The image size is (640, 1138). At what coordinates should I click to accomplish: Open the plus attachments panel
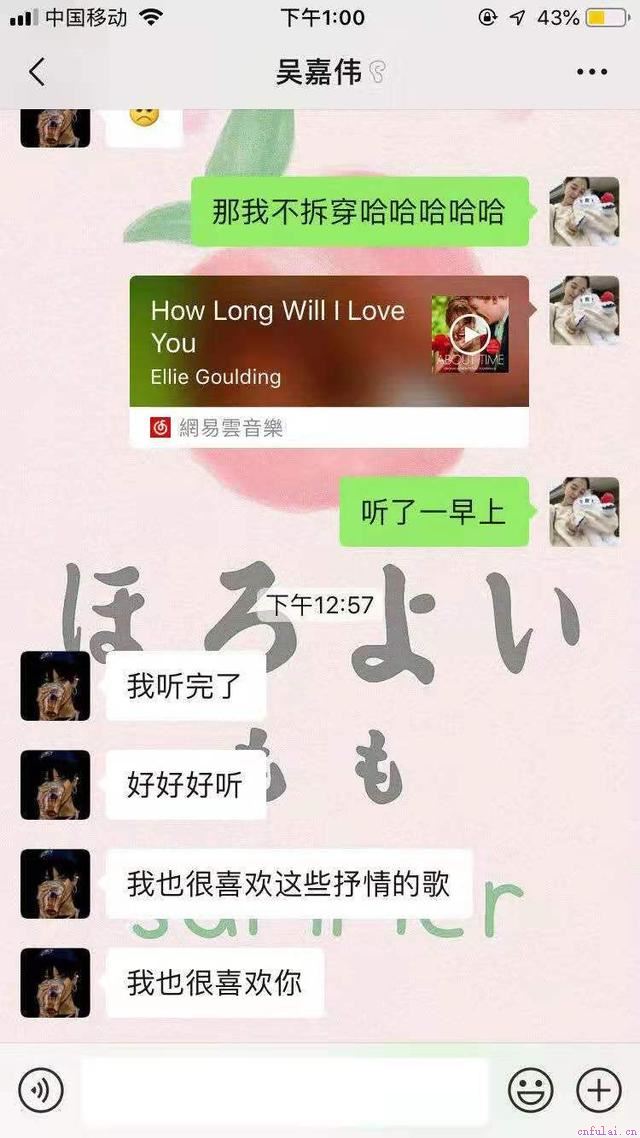pyautogui.click(x=599, y=1090)
